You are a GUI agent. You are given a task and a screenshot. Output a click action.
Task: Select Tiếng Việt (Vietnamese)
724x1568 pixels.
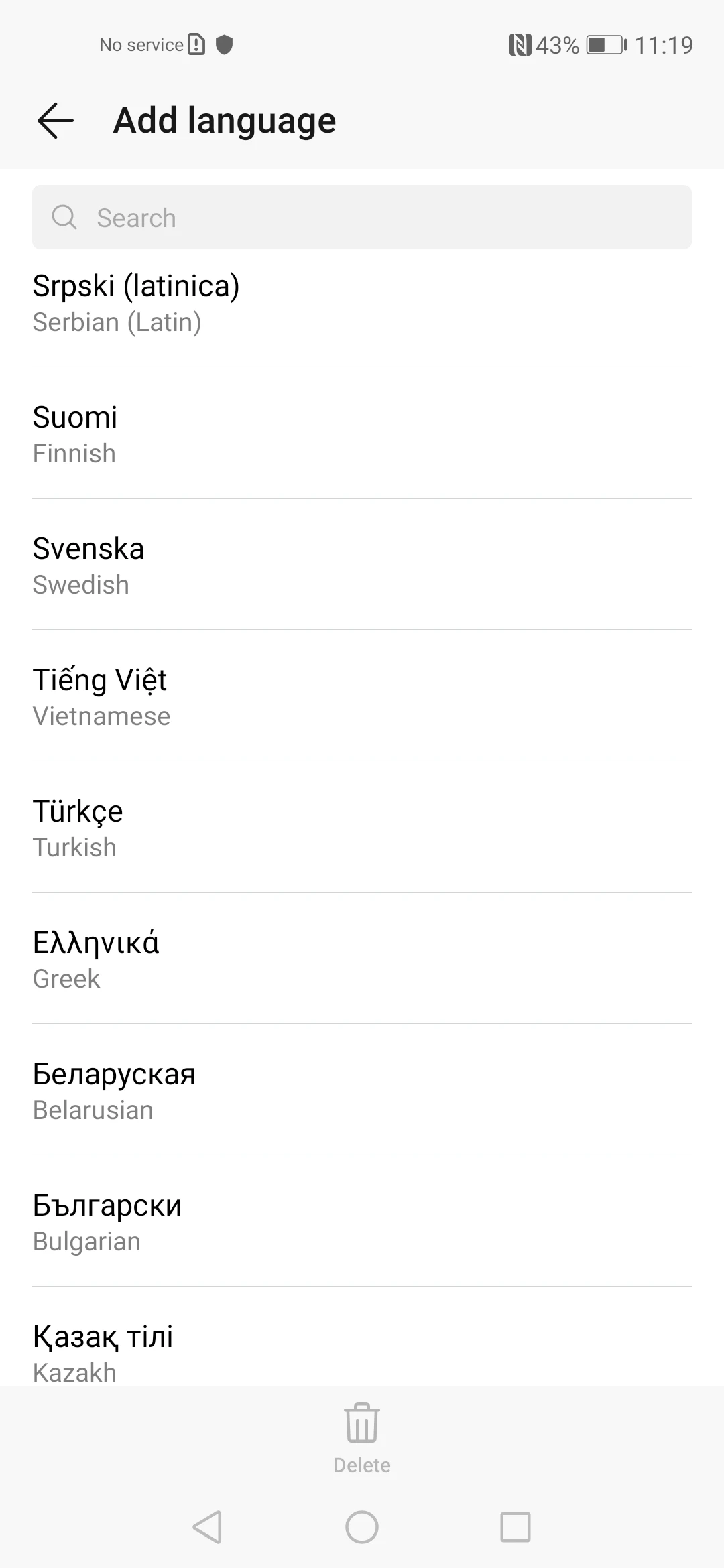click(x=362, y=697)
